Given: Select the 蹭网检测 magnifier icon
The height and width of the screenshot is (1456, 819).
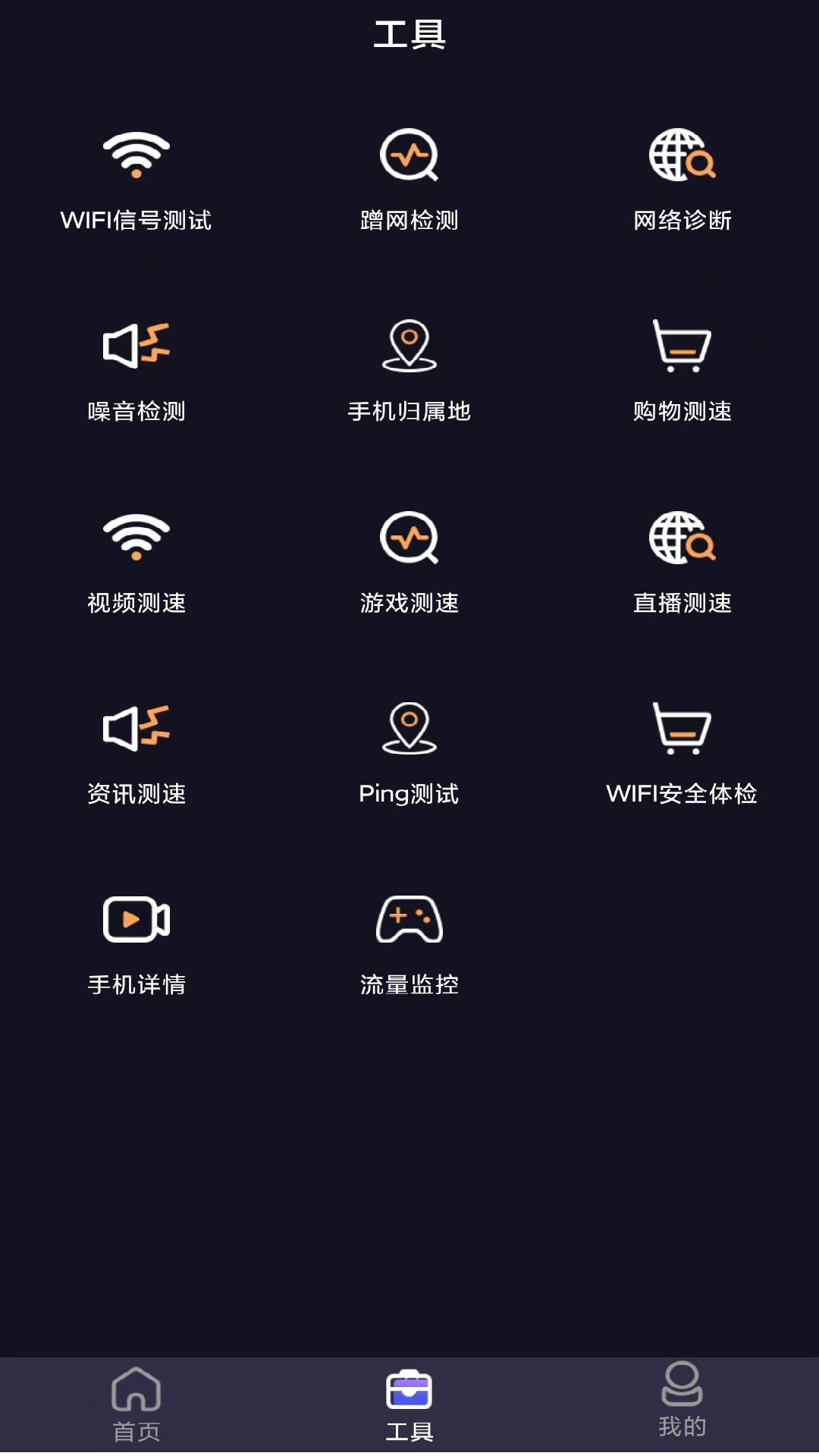Looking at the screenshot, I should click(x=409, y=155).
